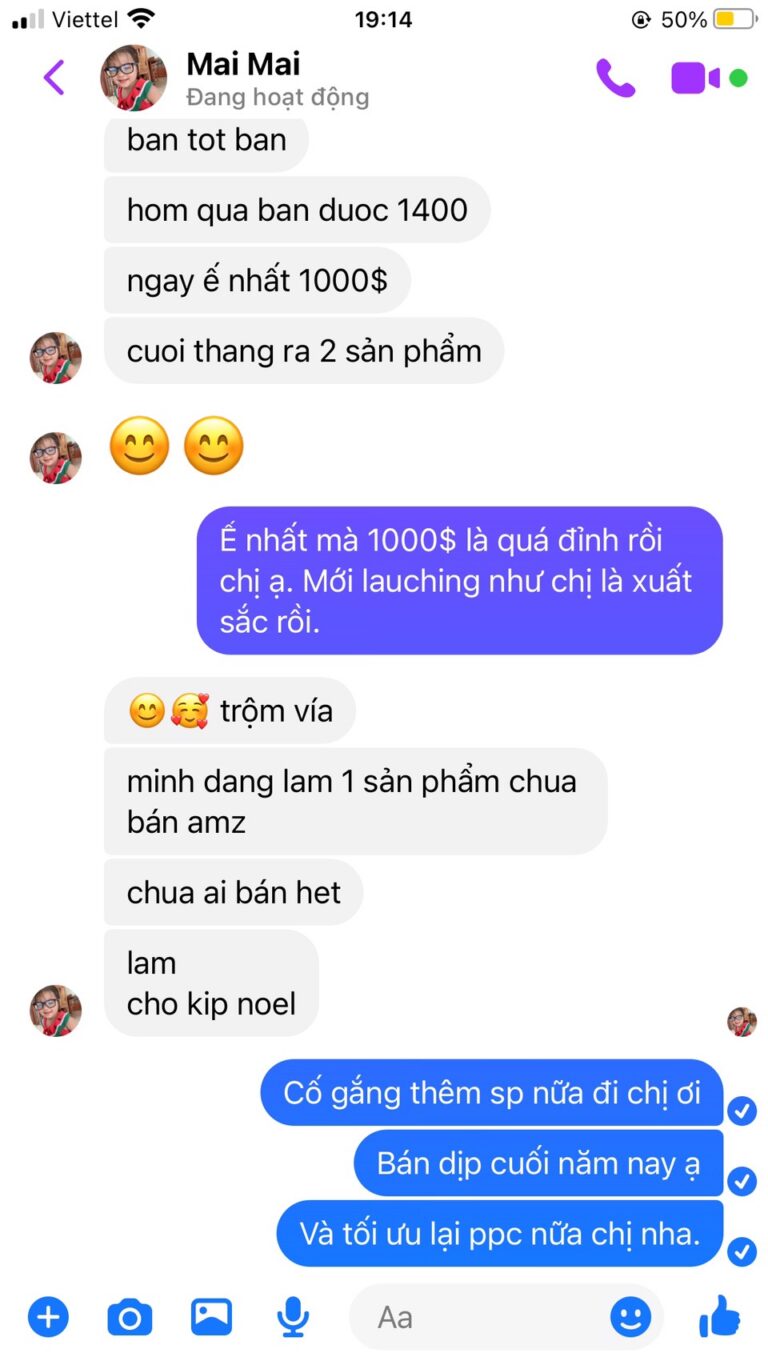Open Mai Mai's profile from the header
This screenshot has width=768, height=1365.
point(243,78)
